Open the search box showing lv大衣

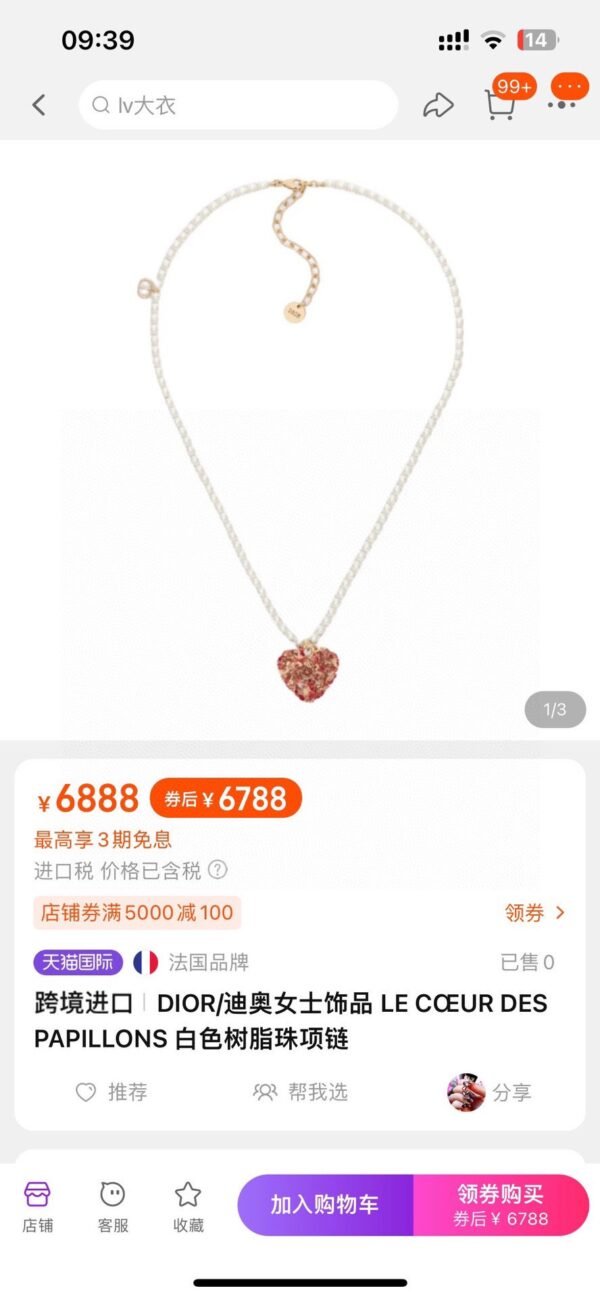[x=238, y=105]
